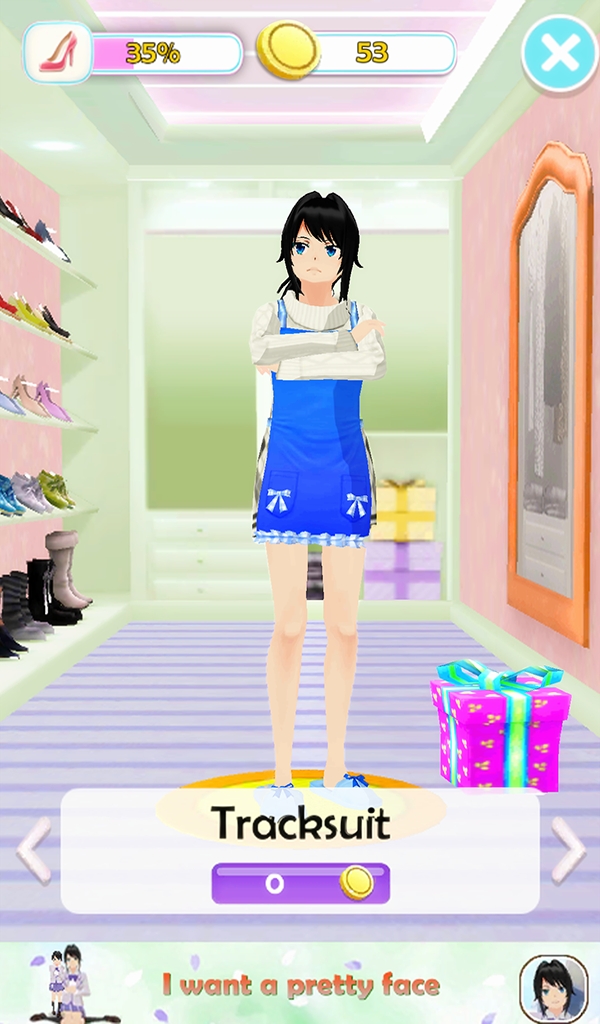Tap the girl avatar icon
This screenshot has height=1024, width=600.
coord(553,987)
